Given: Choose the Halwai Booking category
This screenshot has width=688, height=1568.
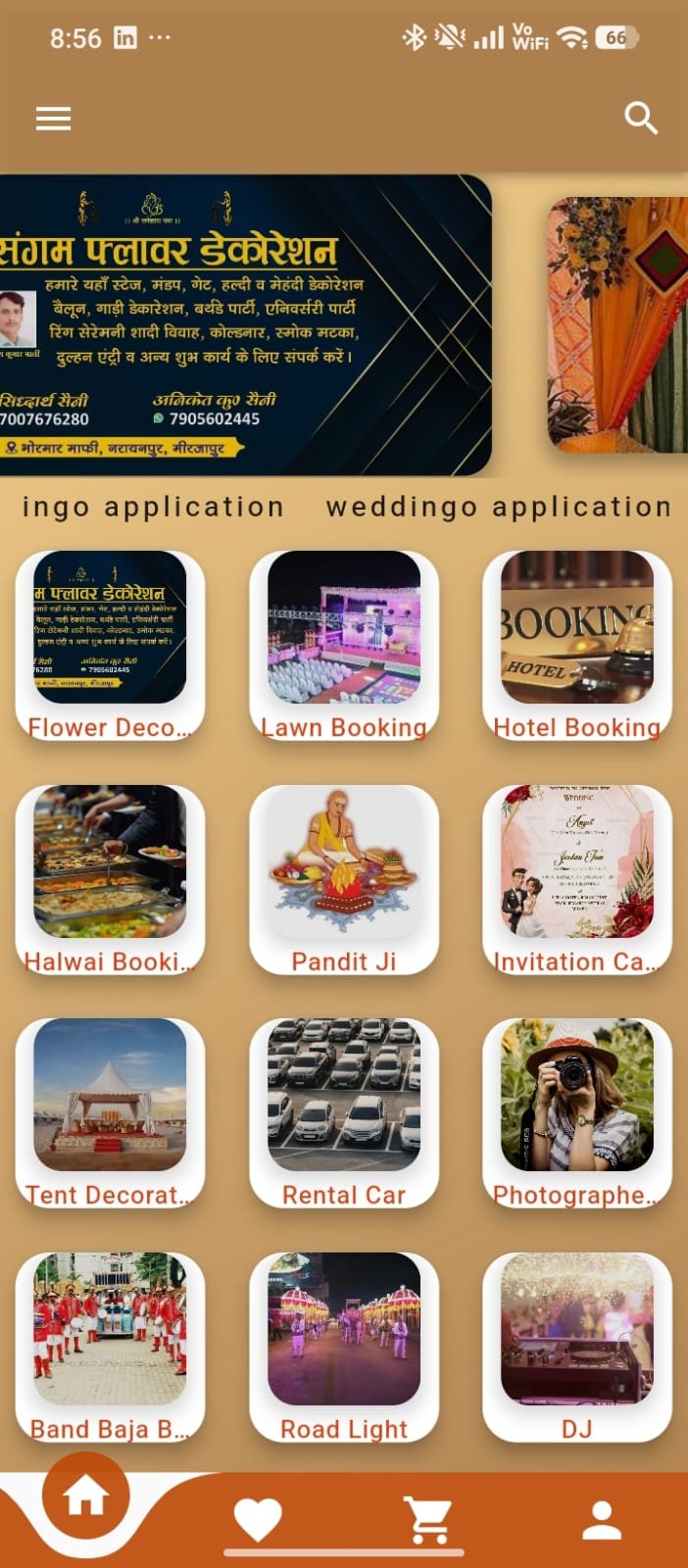Looking at the screenshot, I should (110, 878).
